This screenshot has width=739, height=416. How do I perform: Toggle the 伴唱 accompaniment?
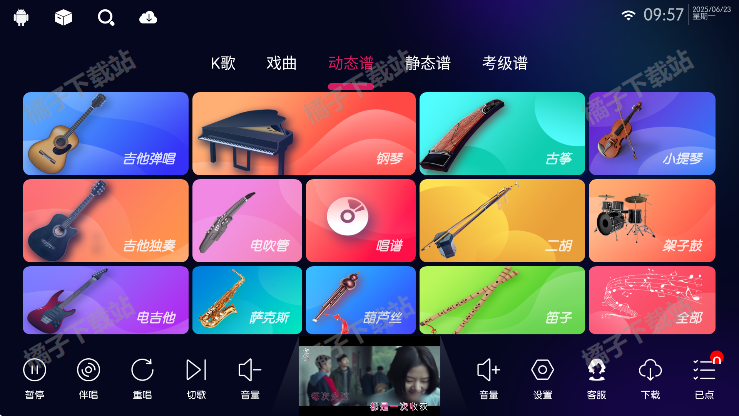tap(89, 377)
